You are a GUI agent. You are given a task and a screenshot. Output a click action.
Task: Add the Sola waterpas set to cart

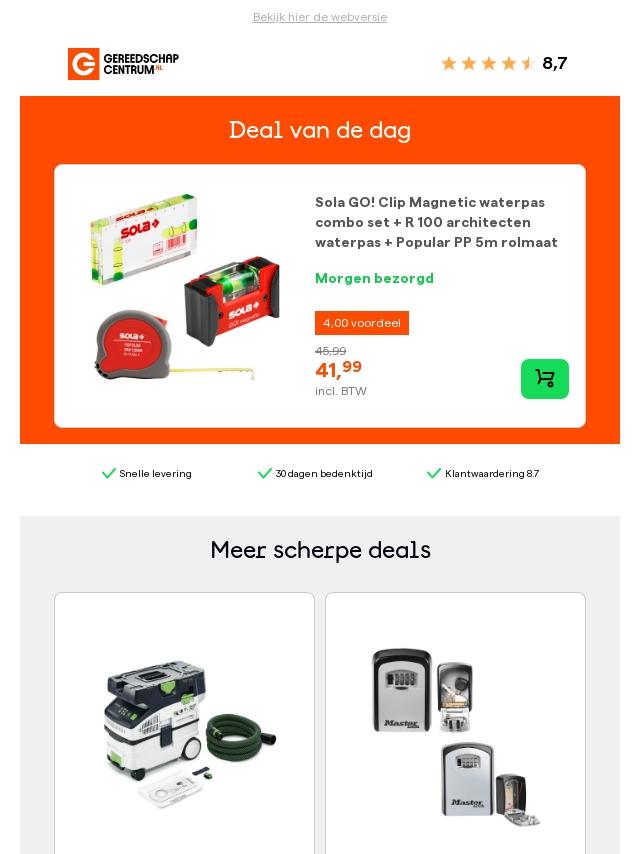(x=544, y=379)
